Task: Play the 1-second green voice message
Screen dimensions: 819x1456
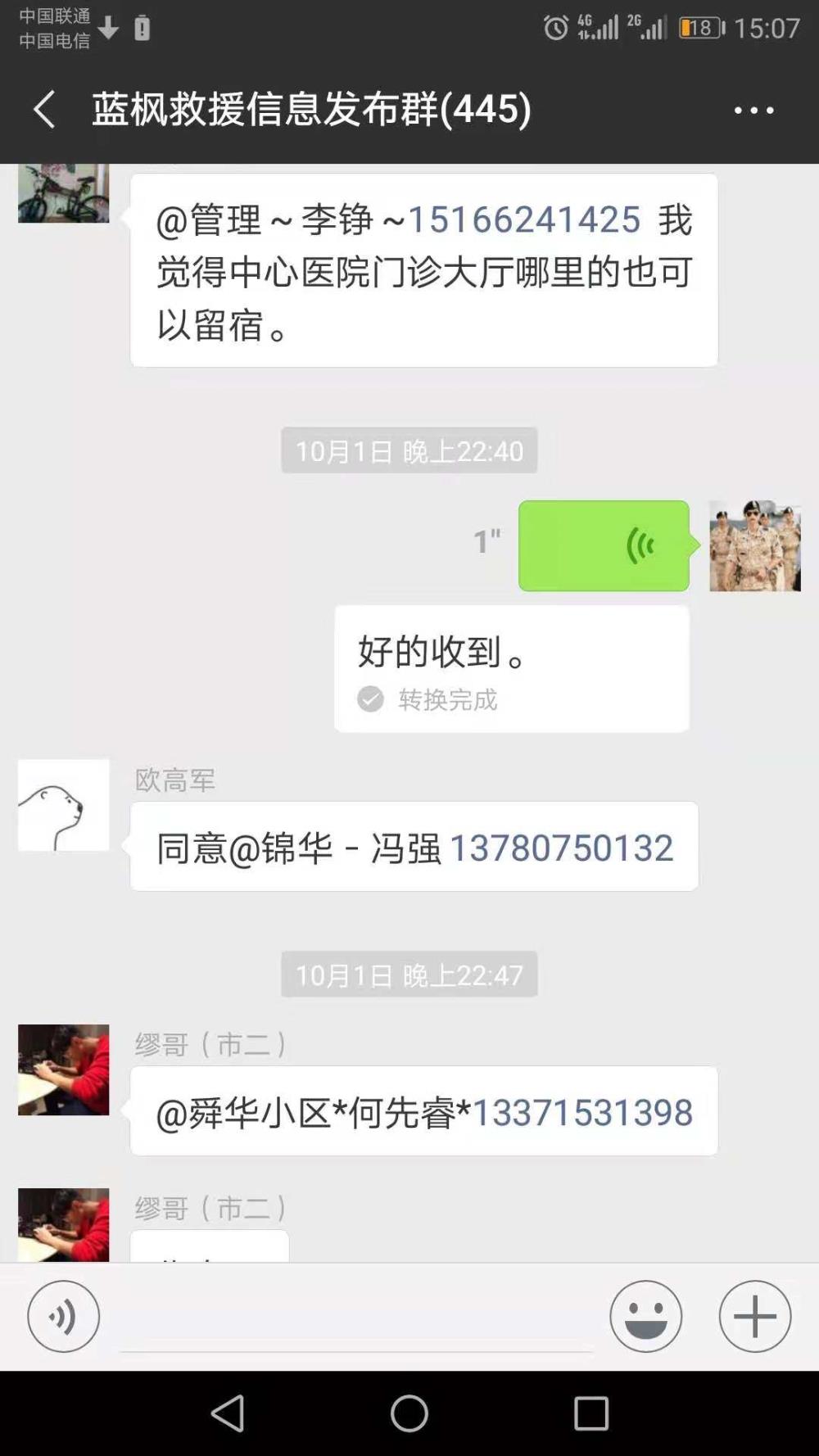Action: click(x=604, y=545)
